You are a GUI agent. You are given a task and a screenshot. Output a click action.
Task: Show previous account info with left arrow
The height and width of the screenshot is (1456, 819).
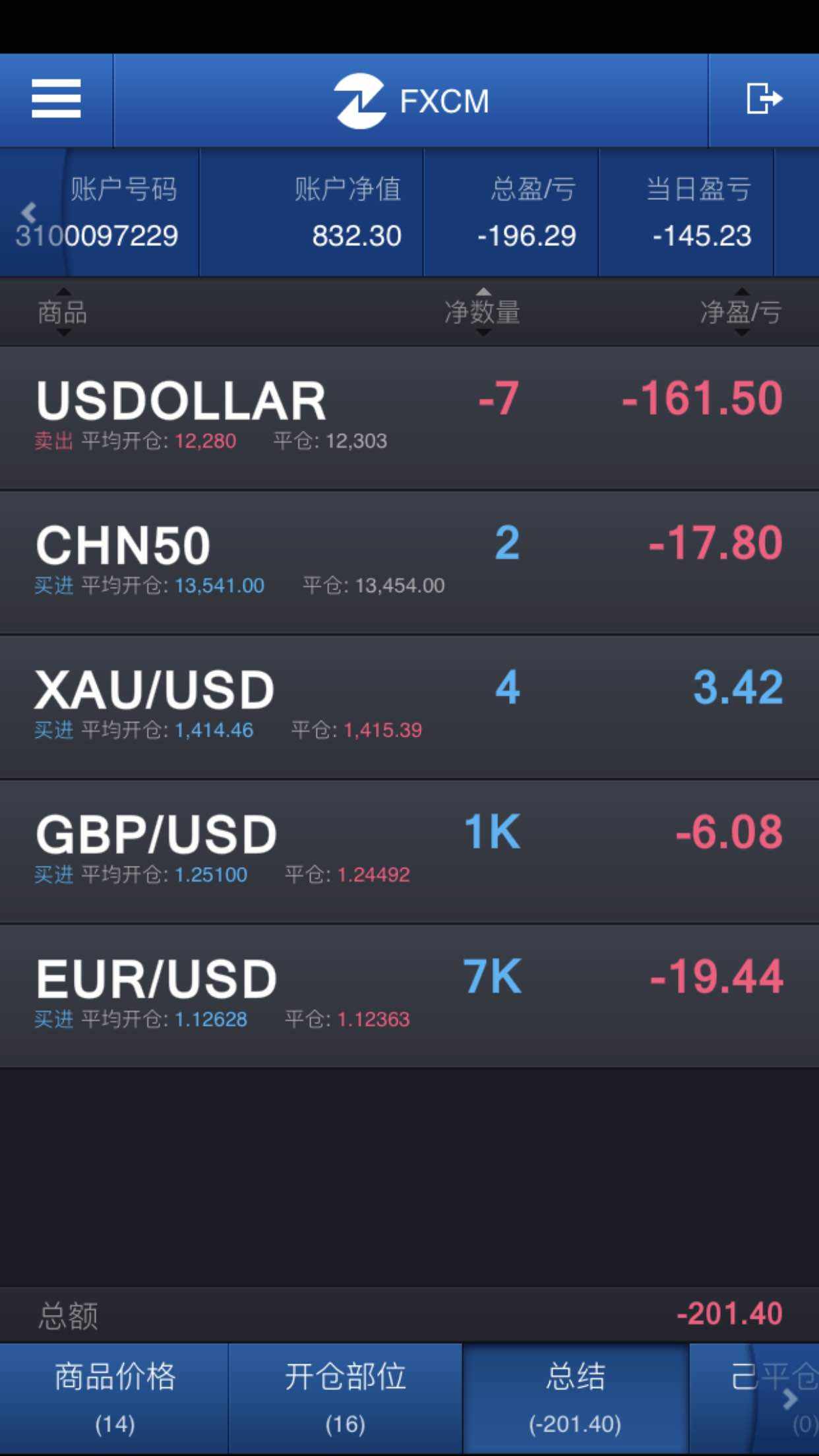pos(28,212)
